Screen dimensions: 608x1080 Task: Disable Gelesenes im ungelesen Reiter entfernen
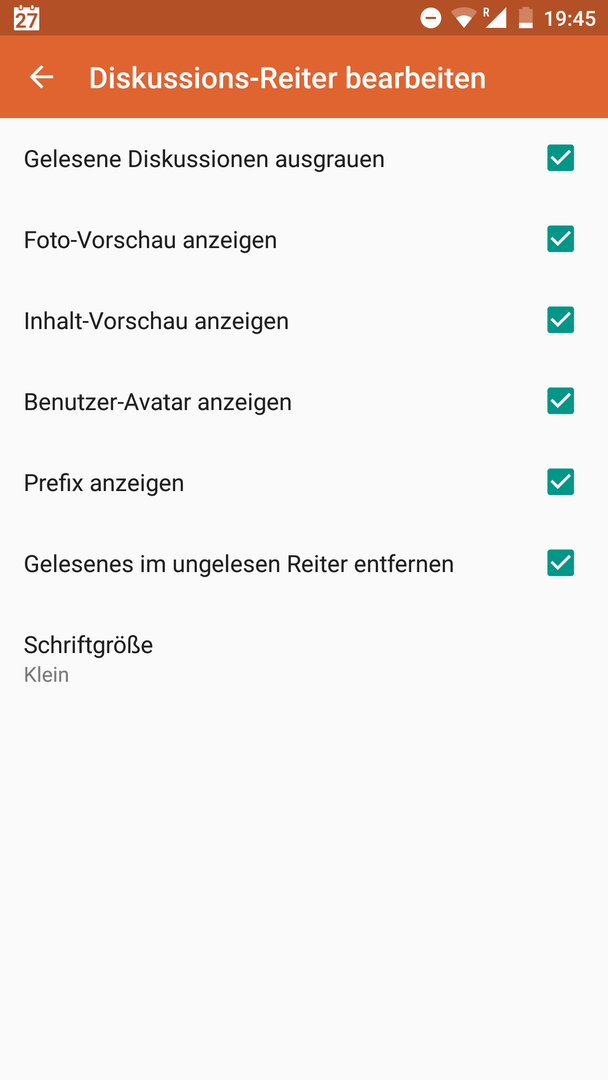coord(560,563)
